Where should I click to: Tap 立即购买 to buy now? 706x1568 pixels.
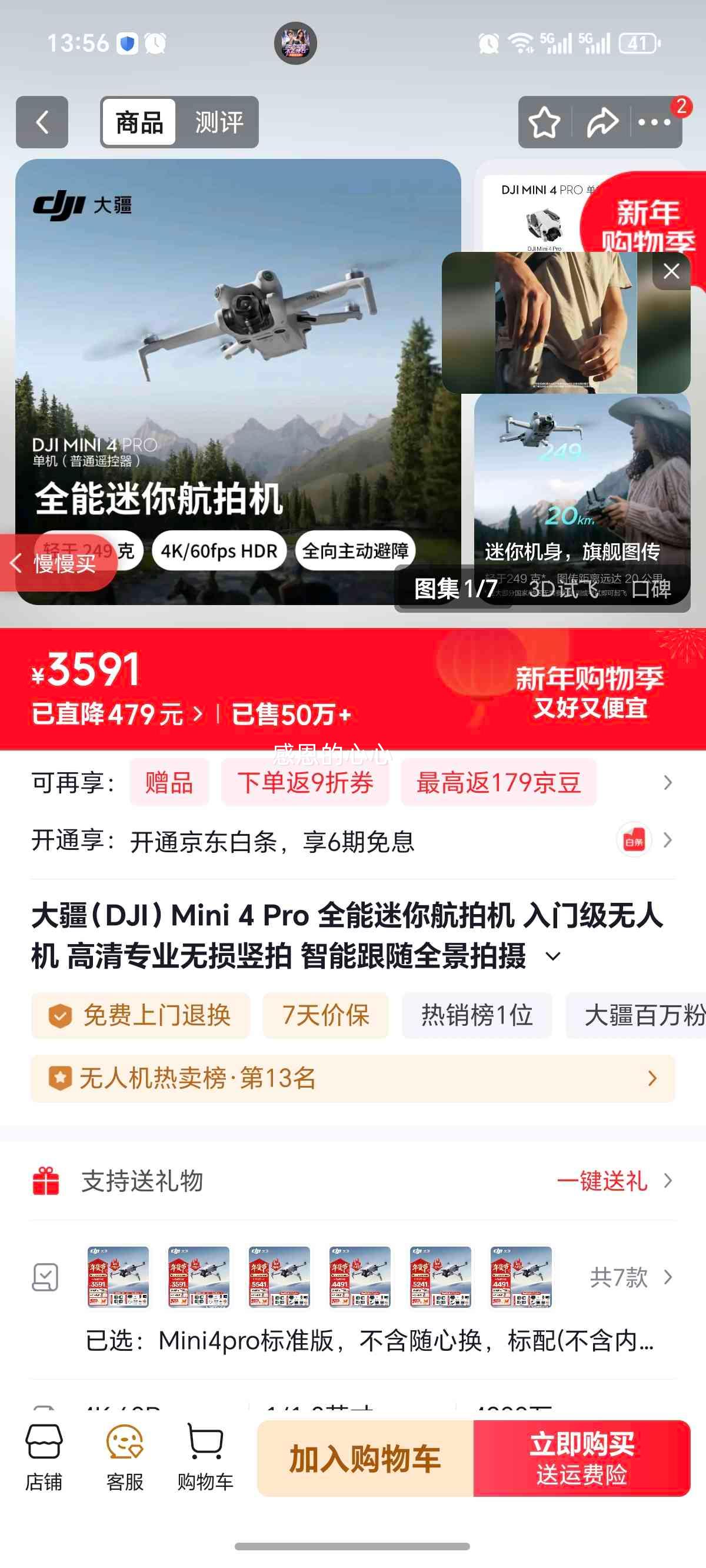[x=581, y=1458]
